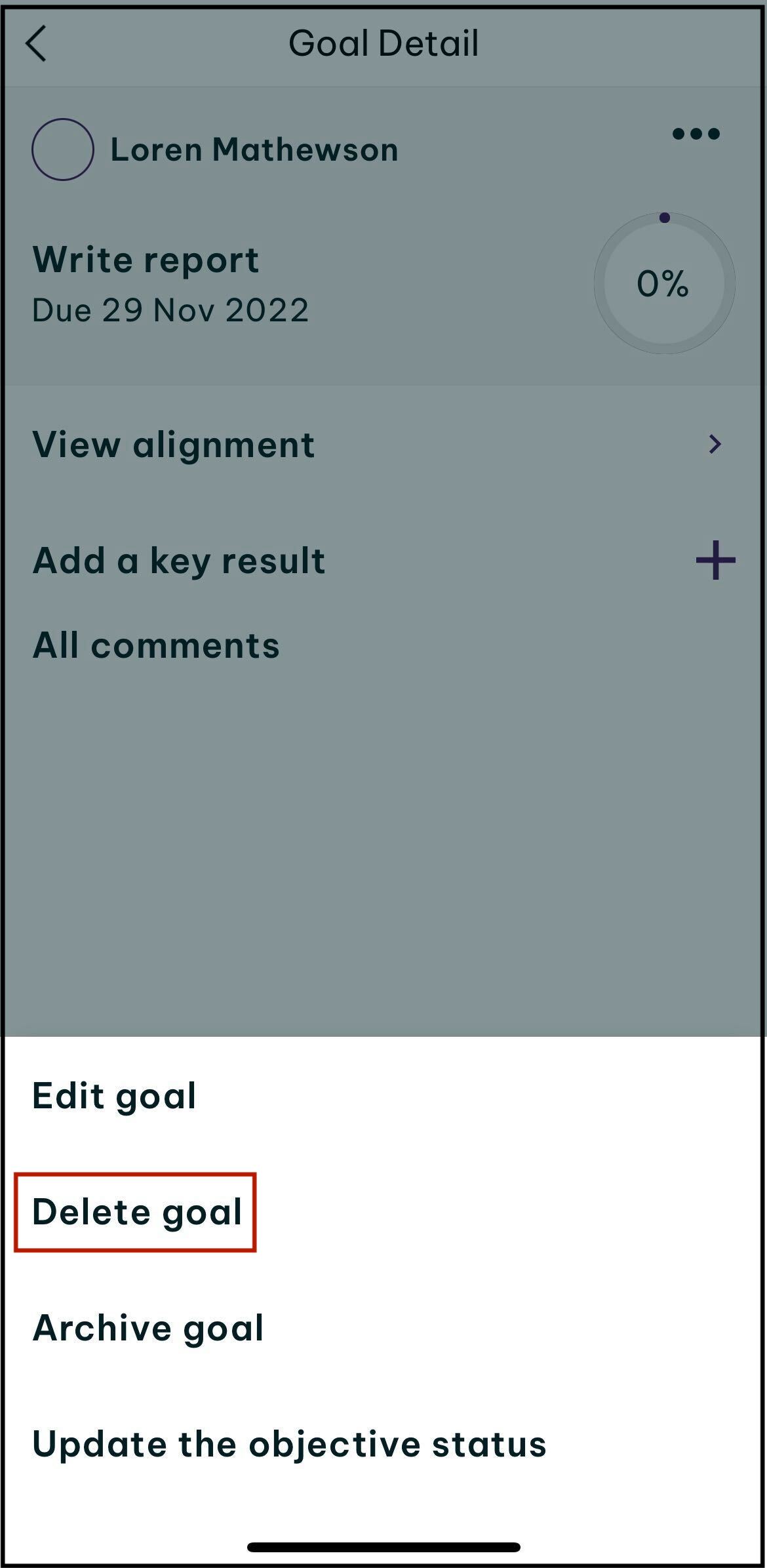Go back using the top-left arrow
Viewport: 767px width, 1568px height.
tap(36, 44)
